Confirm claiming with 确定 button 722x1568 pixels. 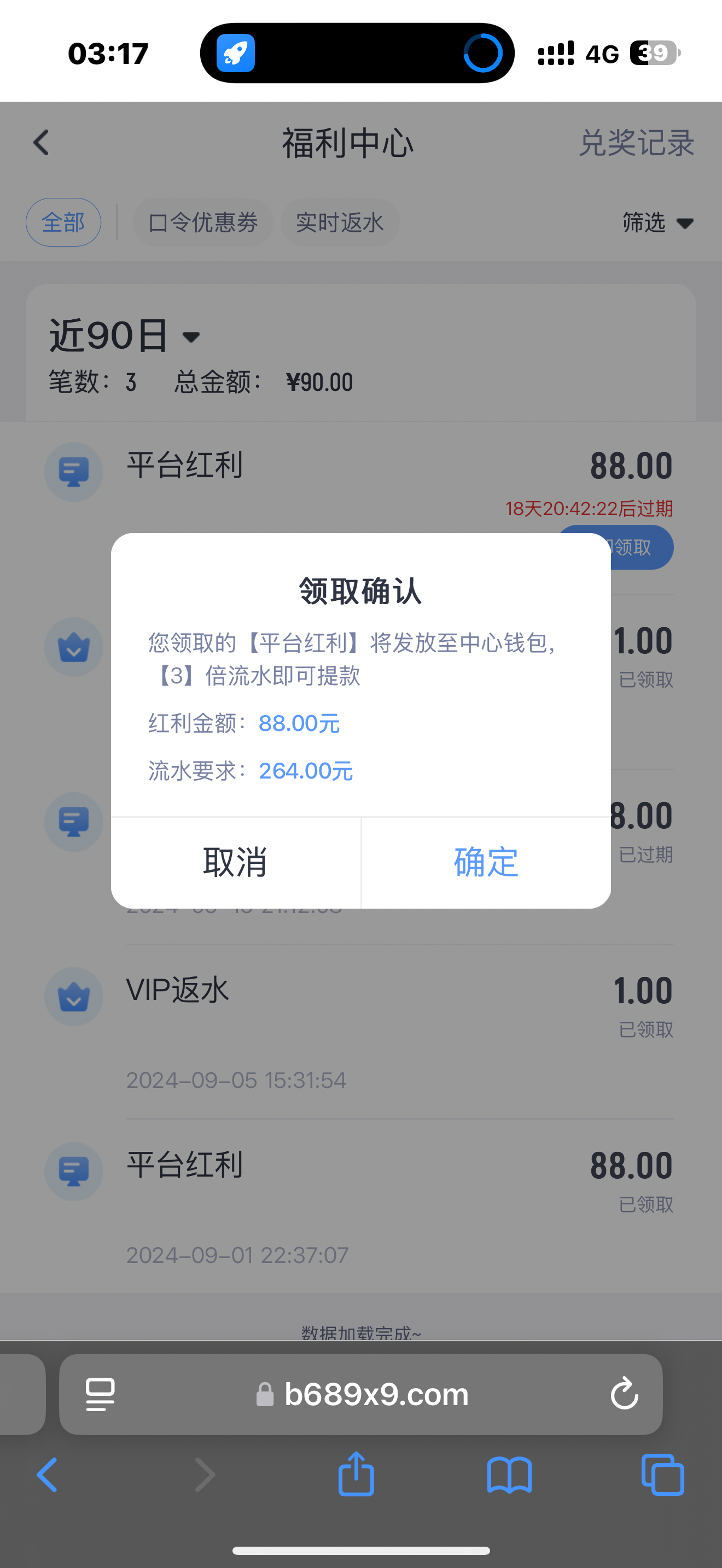click(486, 863)
